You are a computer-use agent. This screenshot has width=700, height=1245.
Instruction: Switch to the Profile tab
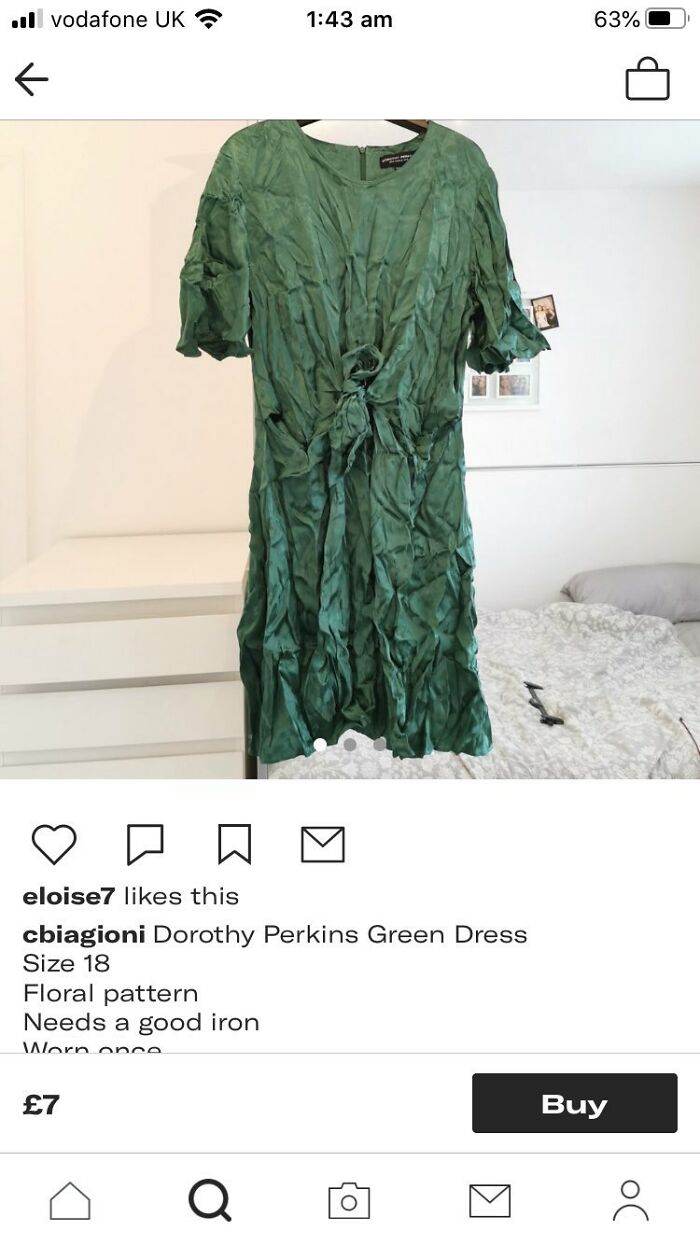point(630,1200)
